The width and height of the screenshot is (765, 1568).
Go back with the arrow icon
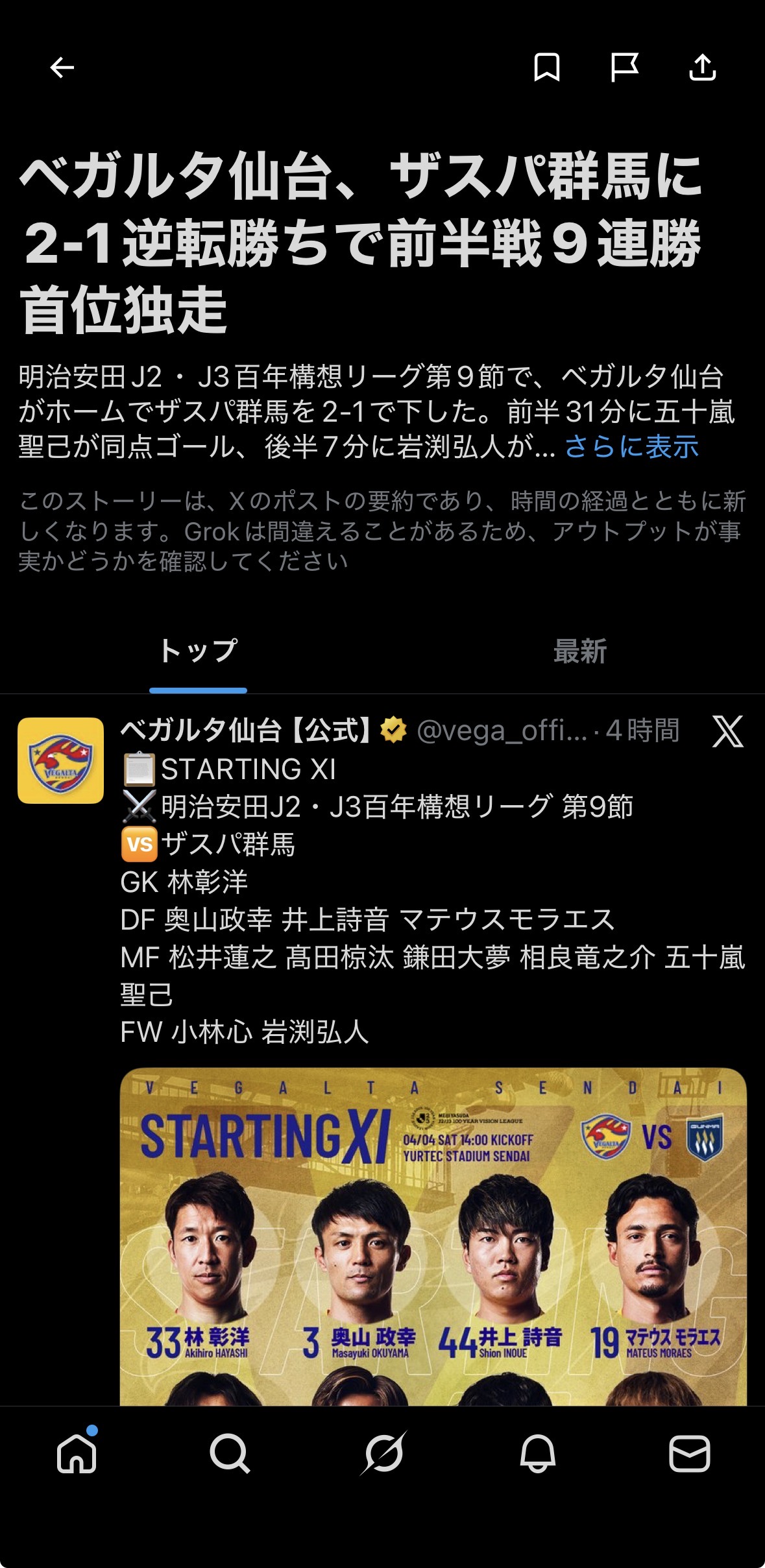coord(62,67)
